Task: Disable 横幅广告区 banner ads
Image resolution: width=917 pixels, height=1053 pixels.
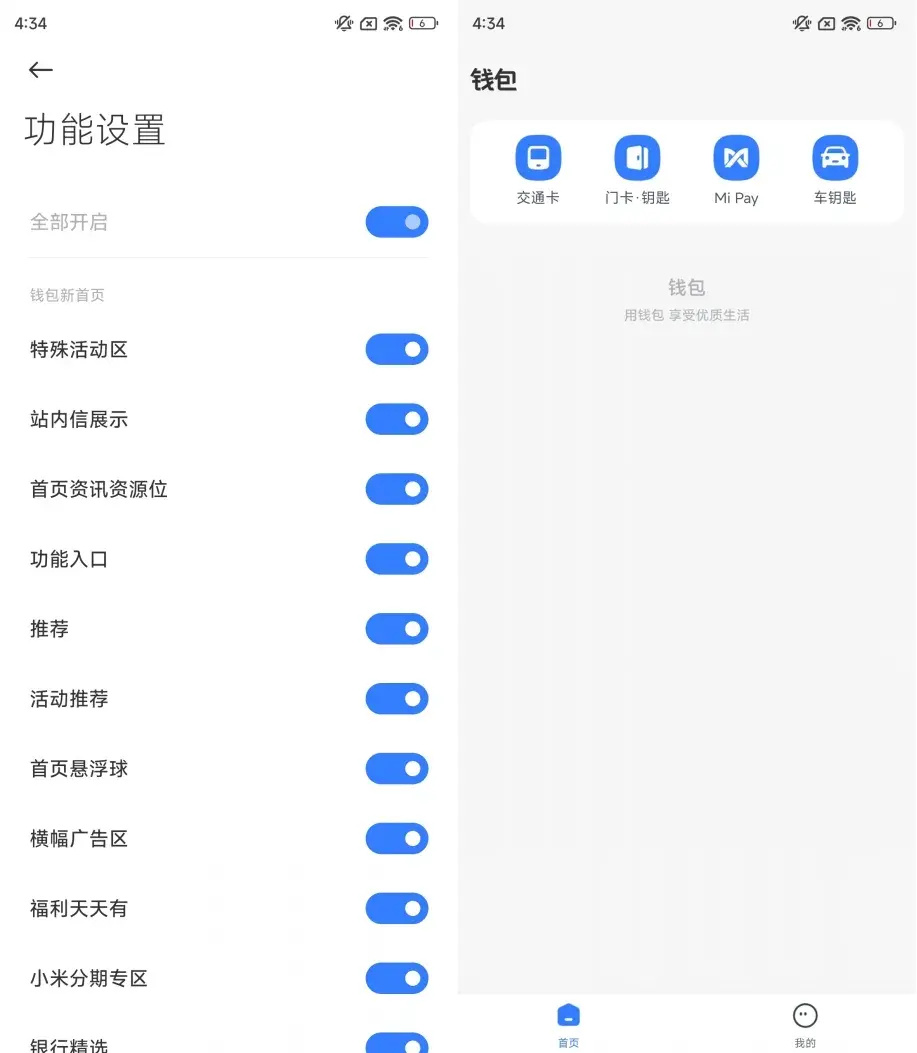Action: pos(397,838)
